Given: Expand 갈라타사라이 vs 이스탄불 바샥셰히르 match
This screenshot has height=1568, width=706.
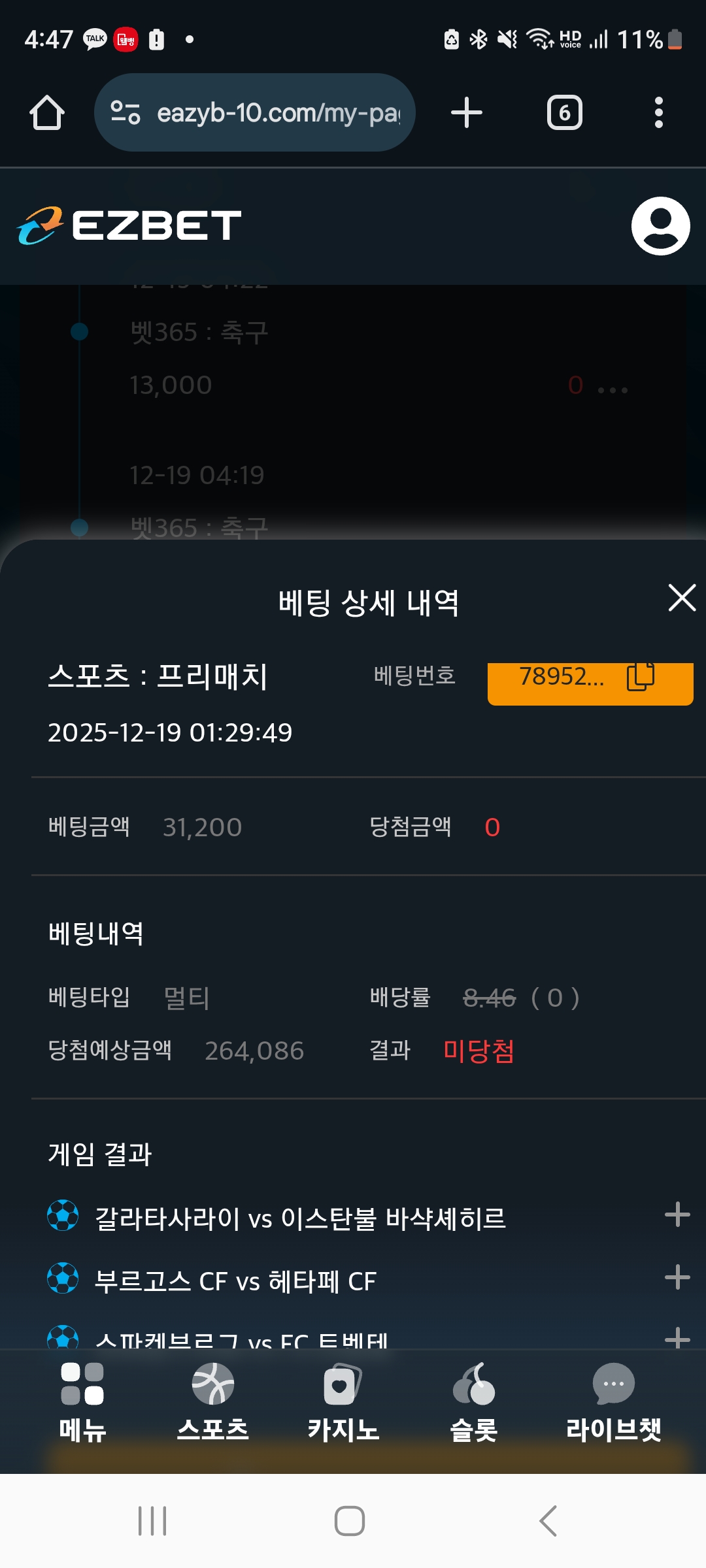Looking at the screenshot, I should pos(677,1215).
